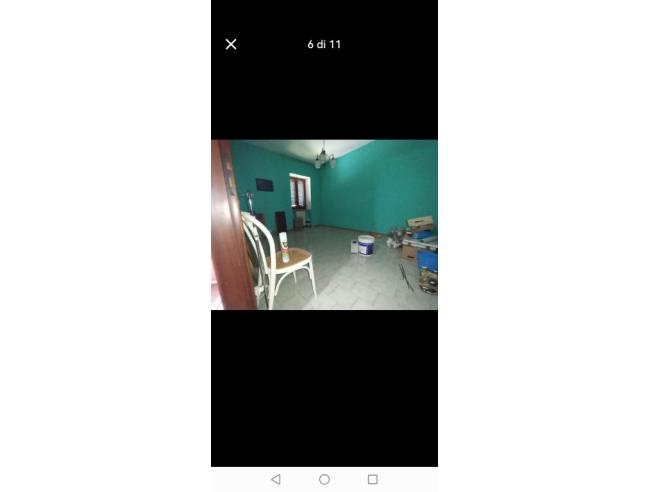Go back with the system back button
Screen dimensions: 648x492
[276, 480]
